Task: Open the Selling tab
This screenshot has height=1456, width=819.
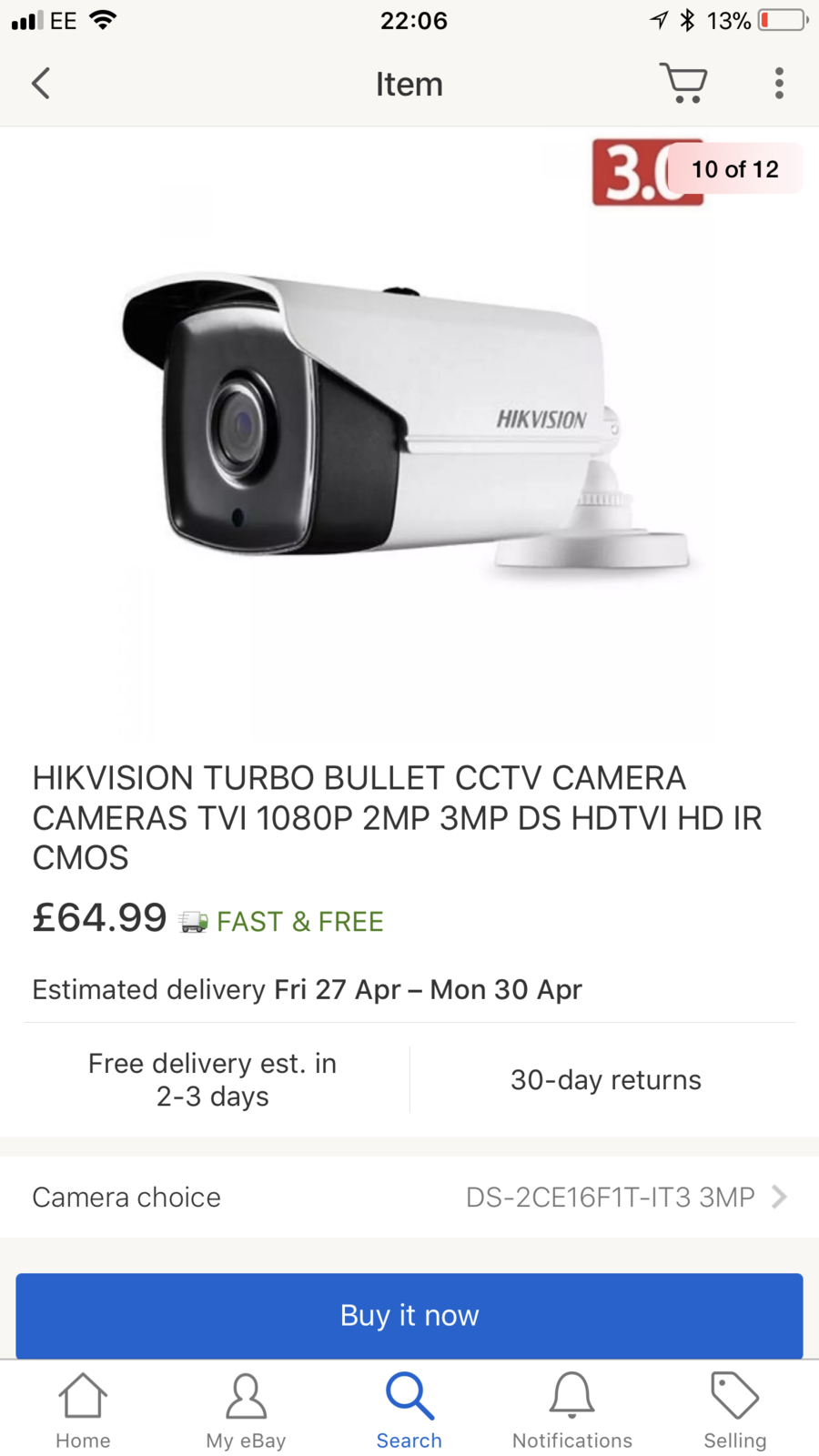Action: [x=734, y=1410]
